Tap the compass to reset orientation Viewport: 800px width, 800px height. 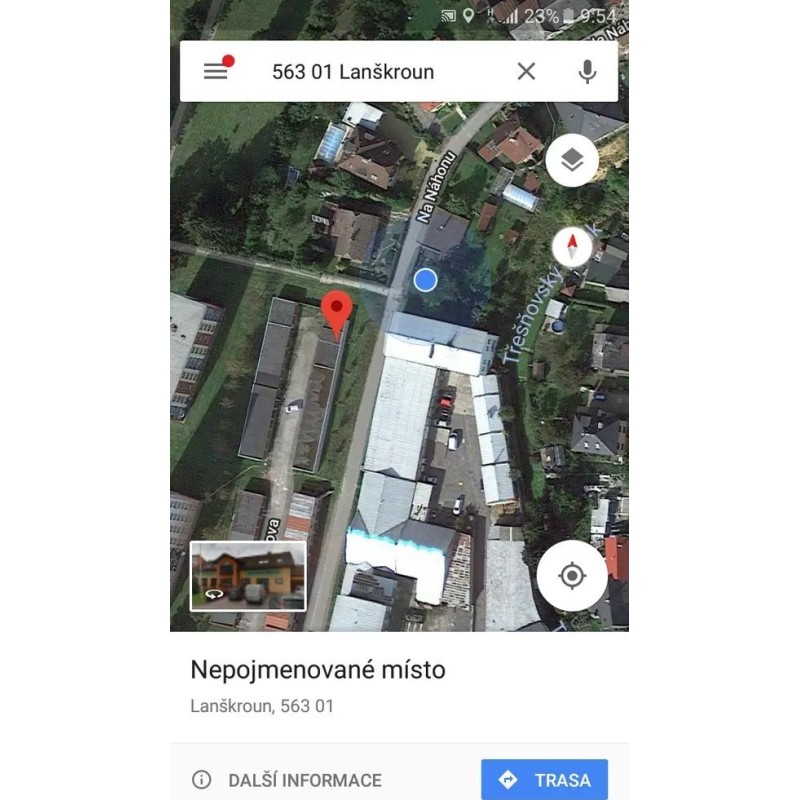pyautogui.click(x=572, y=246)
